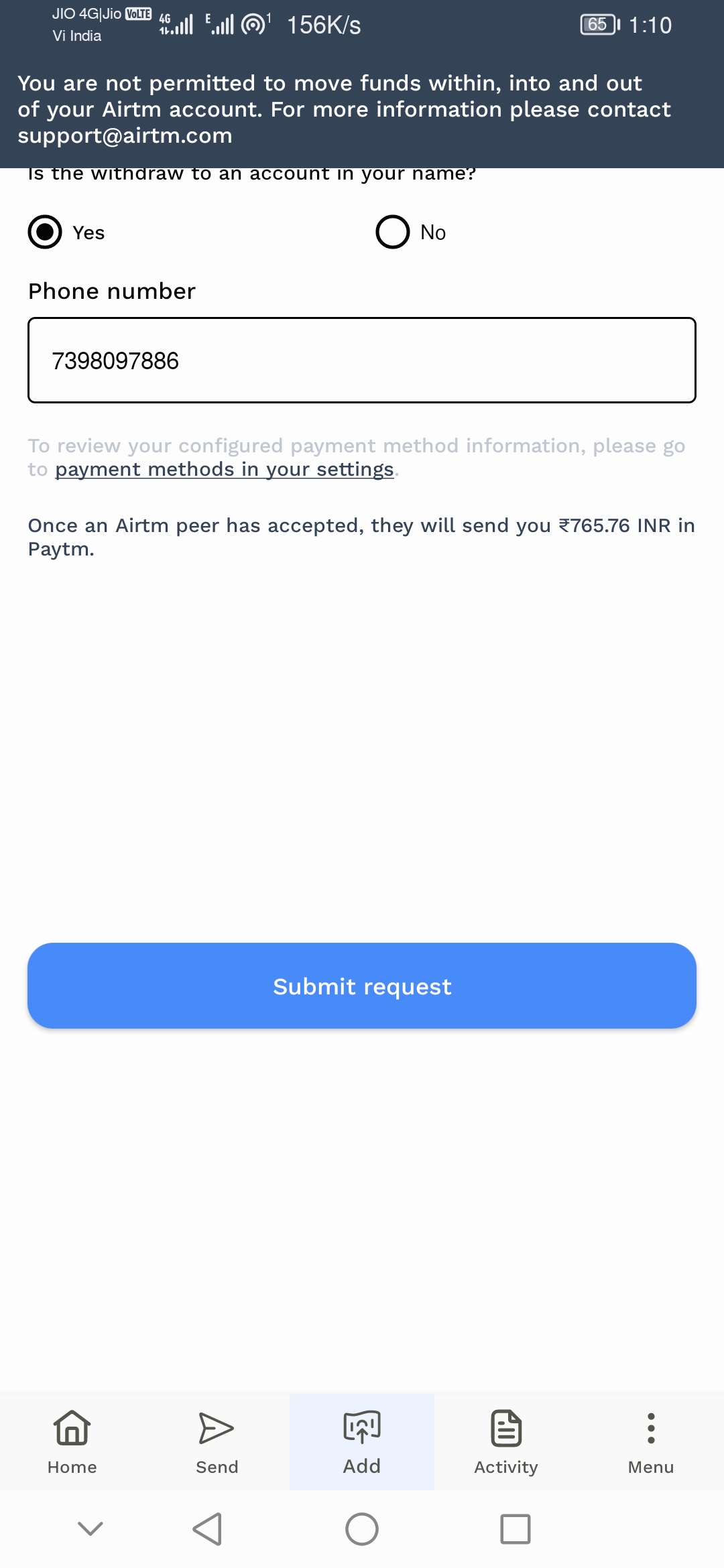Tap the system back button
This screenshot has width=724, height=1568.
click(207, 1529)
